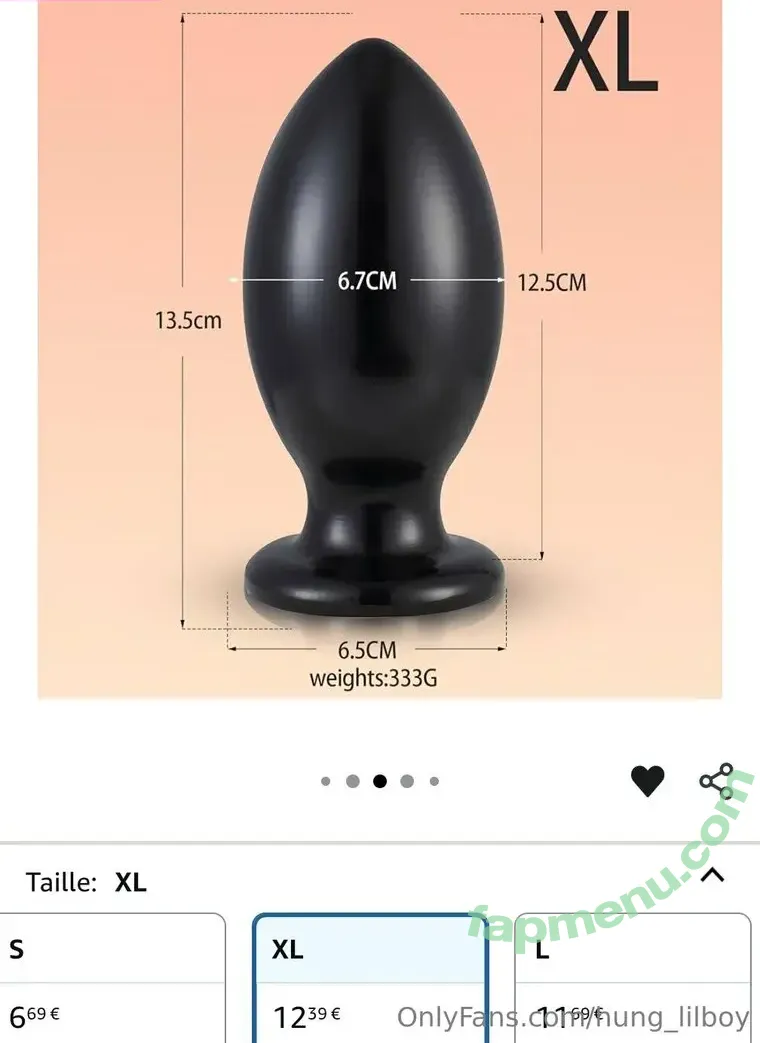Choose the L size option
Image resolution: width=760 pixels, height=1043 pixels.
coord(632,975)
